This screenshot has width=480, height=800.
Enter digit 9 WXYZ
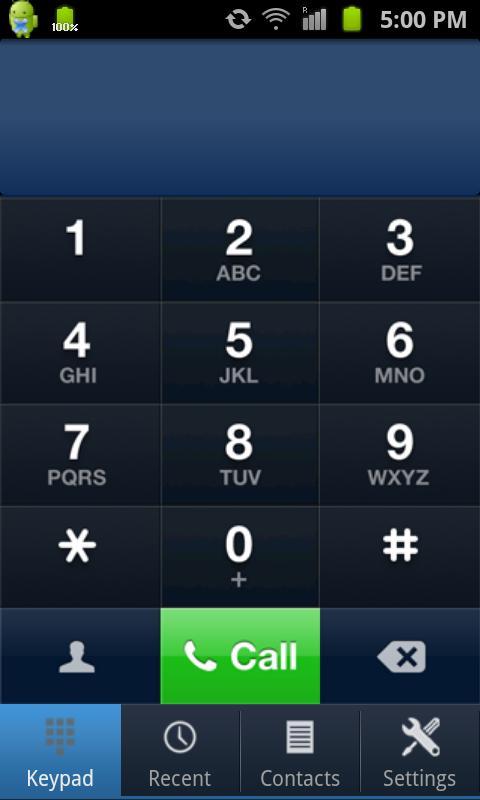(400, 455)
